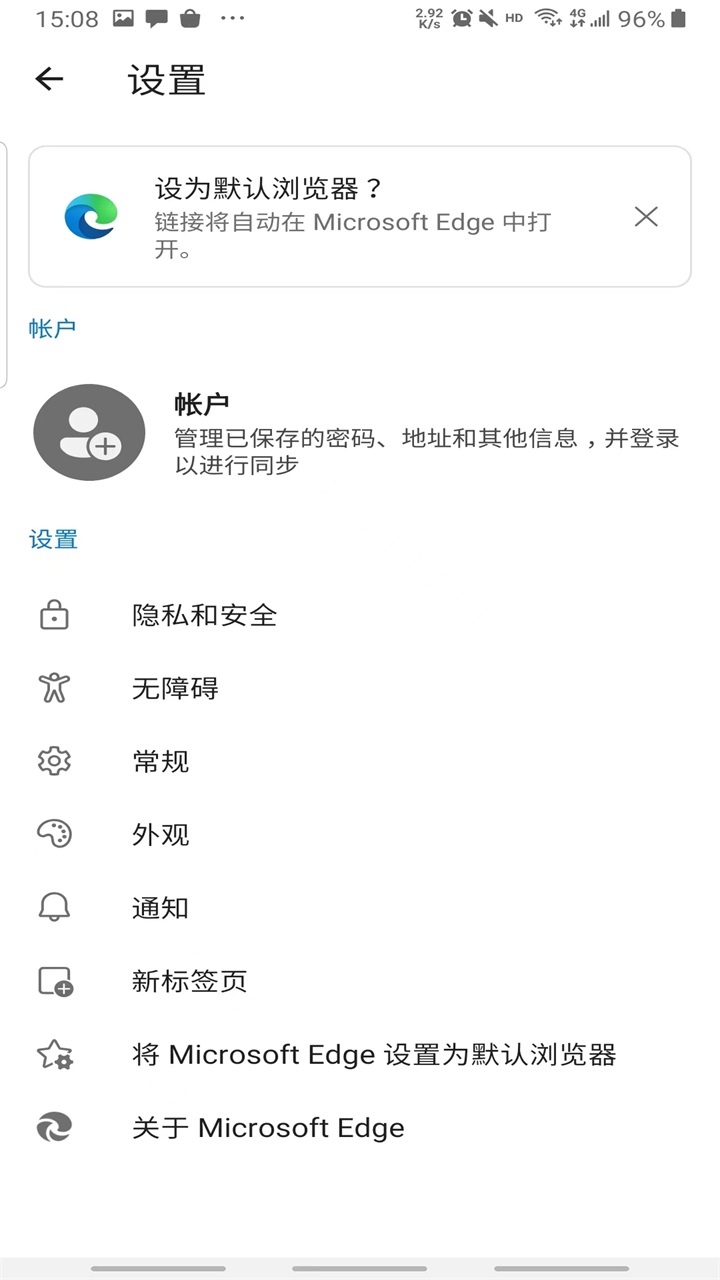The image size is (720, 1280).
Task: Dismiss the default browser prompt with the X
Action: [645, 216]
